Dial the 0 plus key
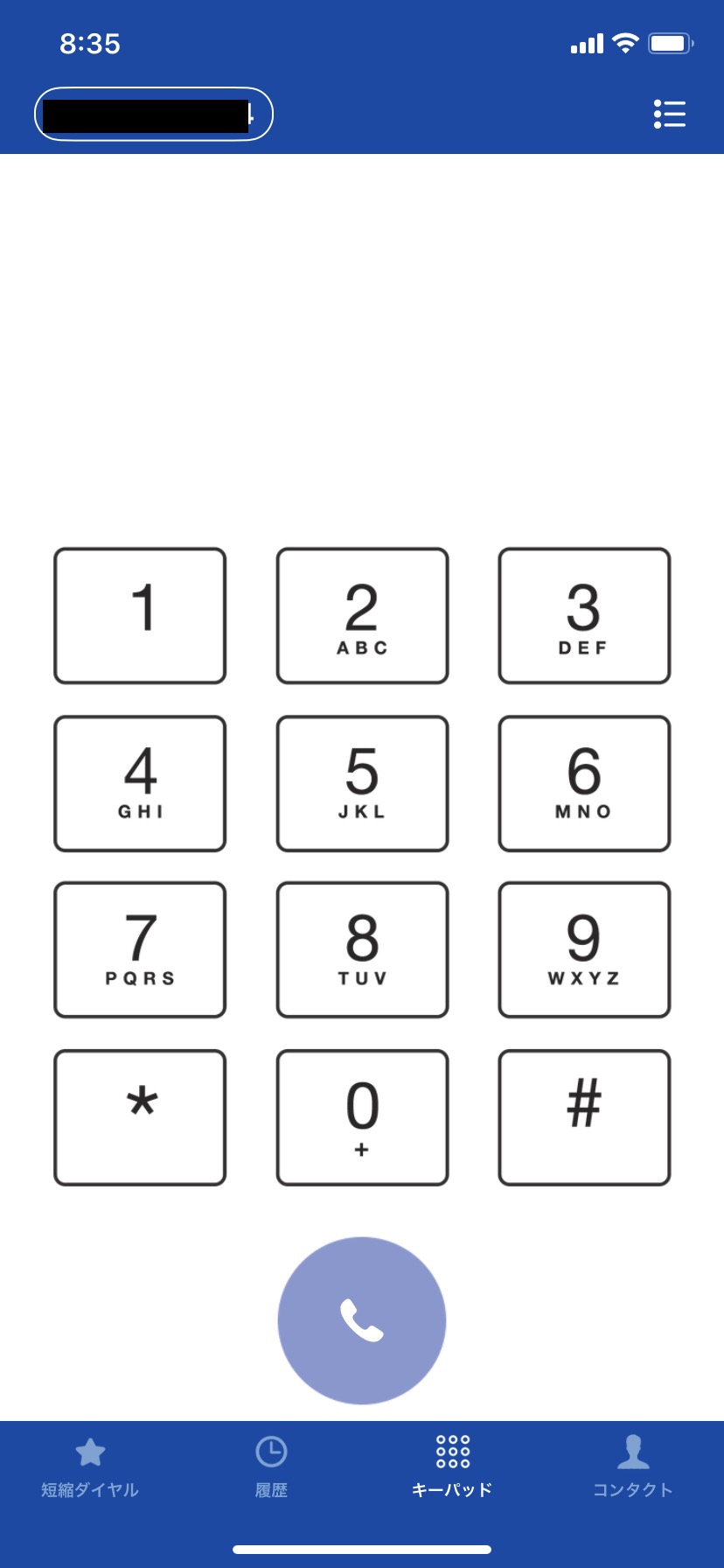 [x=362, y=1118]
